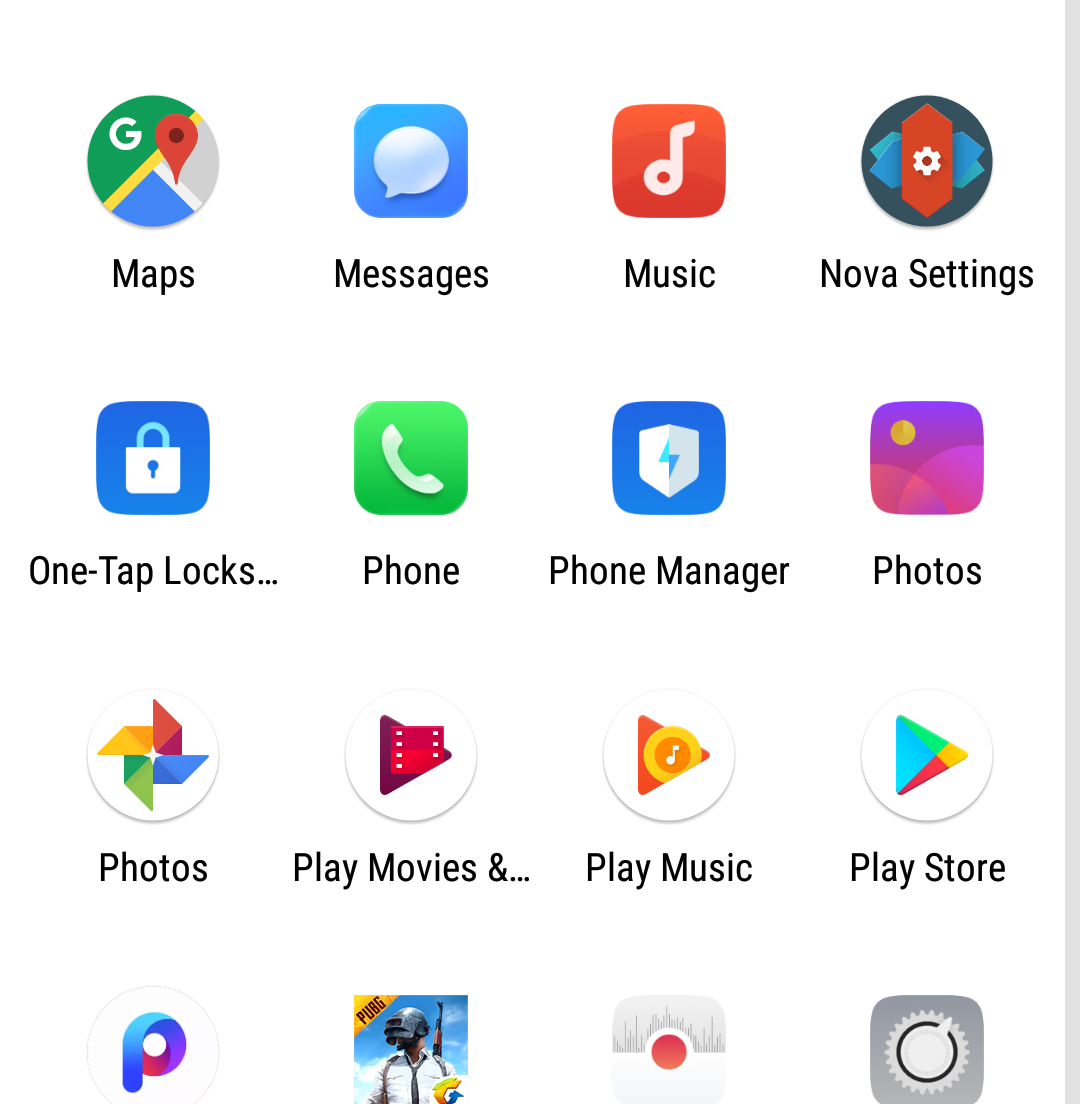Open the purple gallery Photos app
The image size is (1080, 1104).
click(927, 458)
